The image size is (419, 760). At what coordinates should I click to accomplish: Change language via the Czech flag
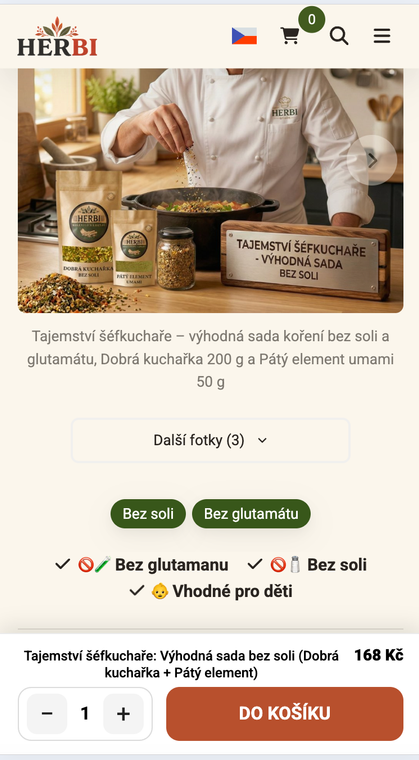pyautogui.click(x=244, y=36)
